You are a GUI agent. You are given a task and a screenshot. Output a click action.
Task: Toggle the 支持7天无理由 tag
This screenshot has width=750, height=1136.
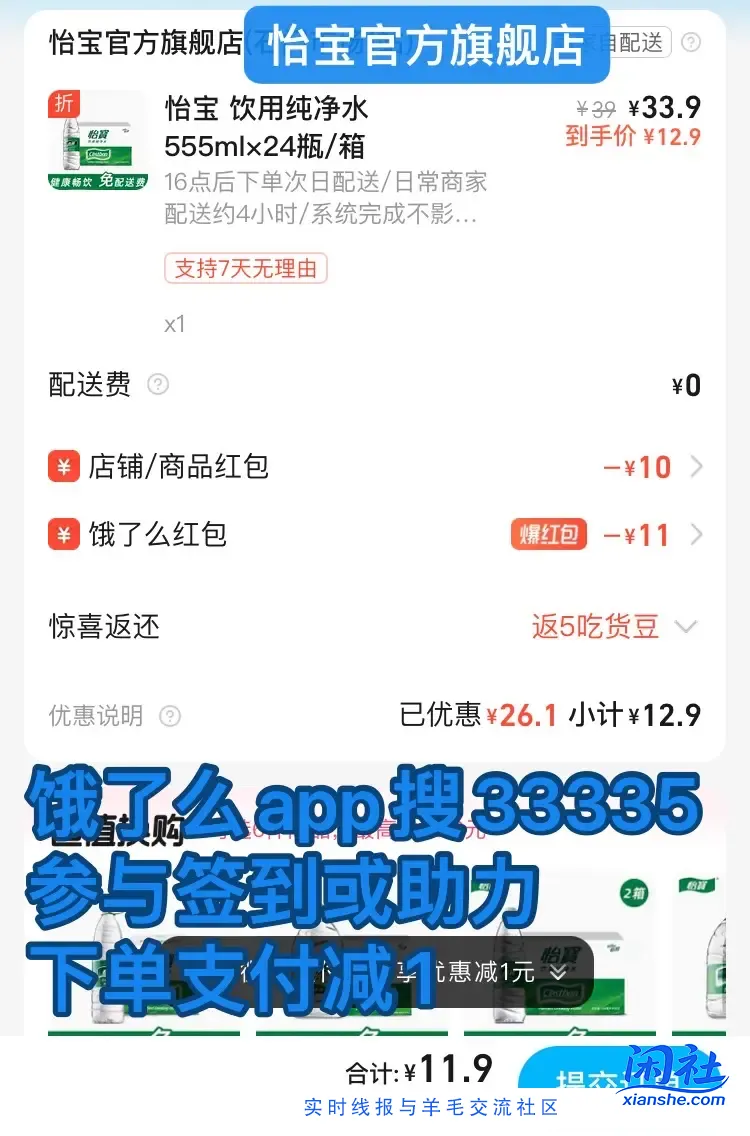245,268
